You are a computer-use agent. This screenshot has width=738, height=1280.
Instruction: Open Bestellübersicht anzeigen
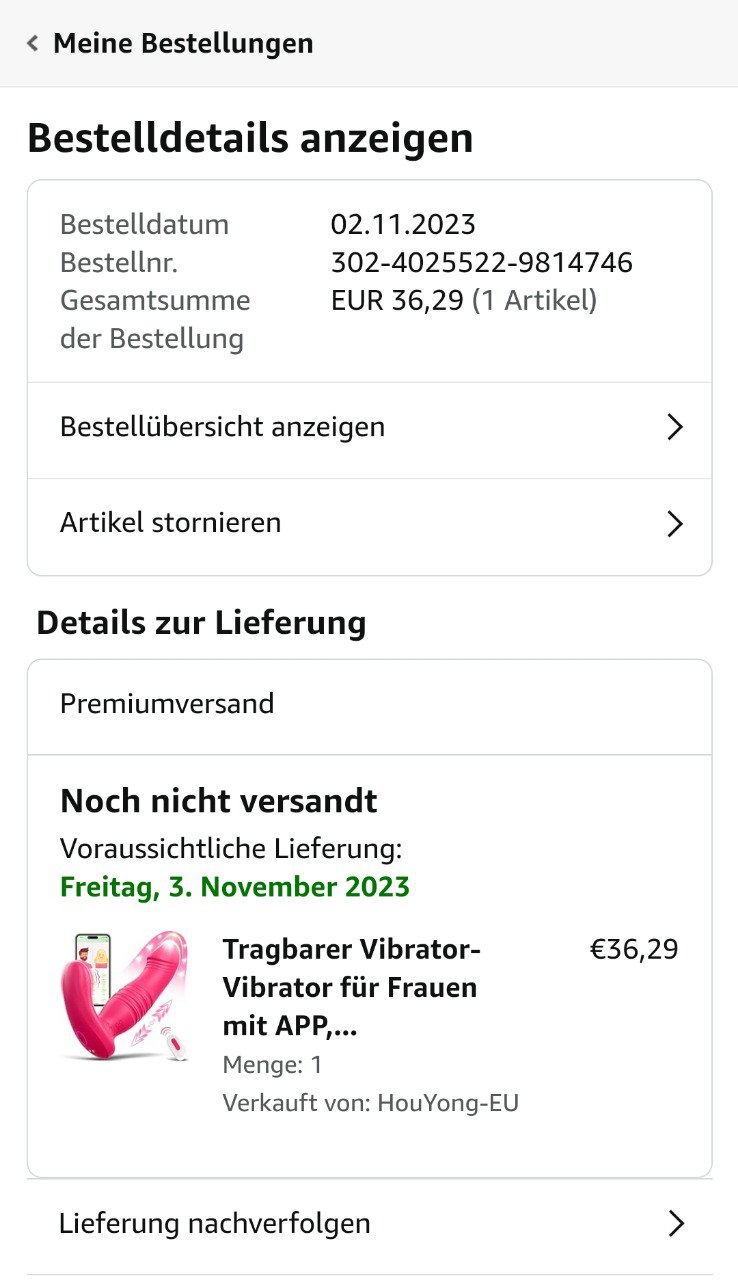369,428
